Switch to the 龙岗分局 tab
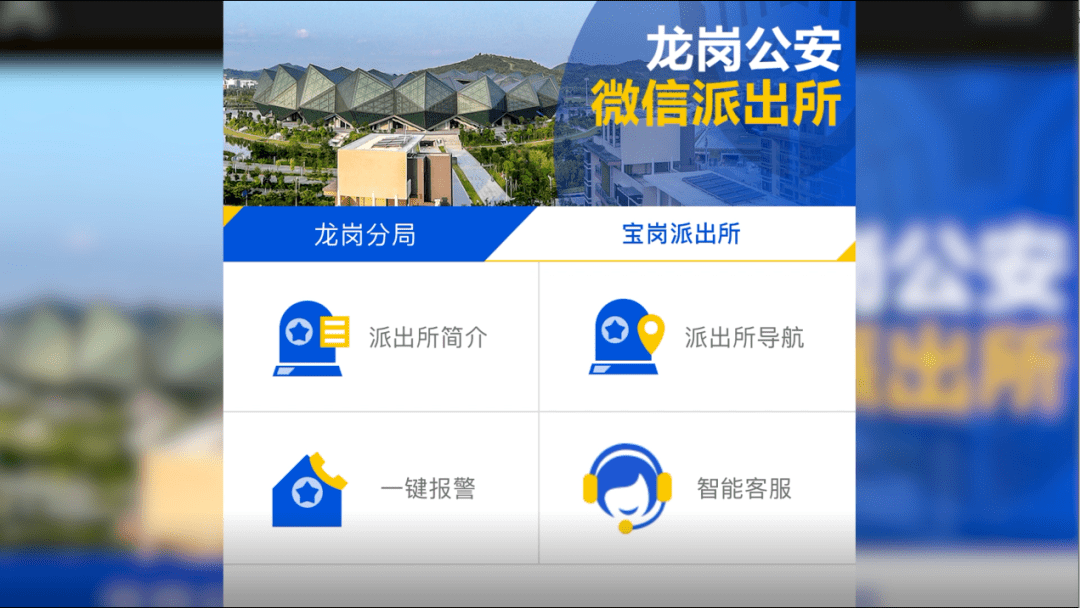This screenshot has height=608, width=1080. (365, 236)
